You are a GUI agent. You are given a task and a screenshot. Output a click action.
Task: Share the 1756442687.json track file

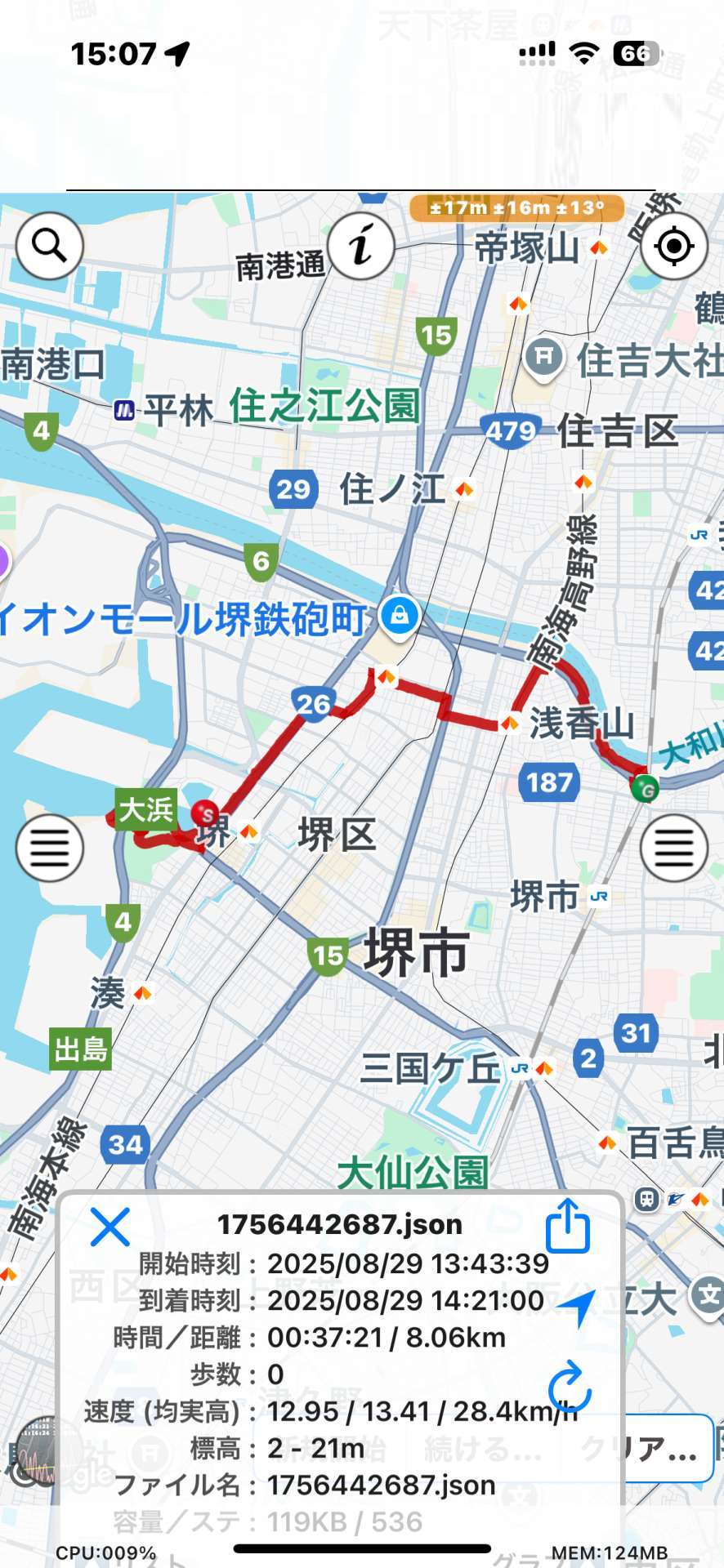(568, 1225)
